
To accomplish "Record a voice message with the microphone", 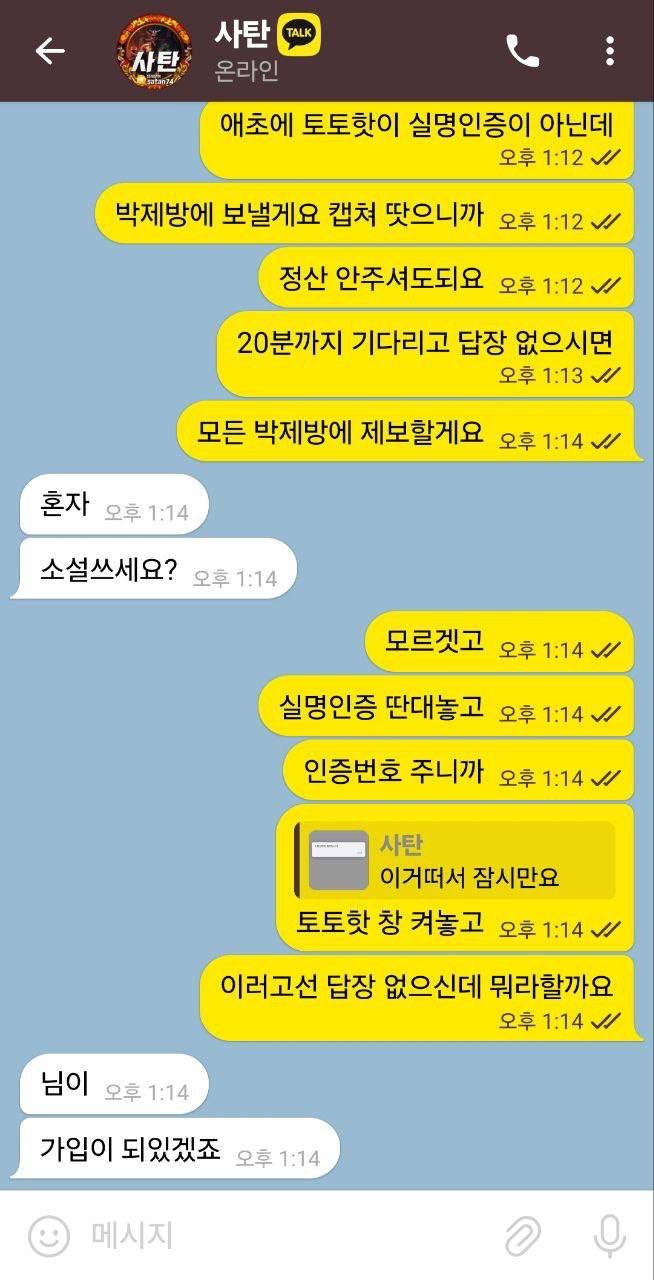I will [609, 1236].
